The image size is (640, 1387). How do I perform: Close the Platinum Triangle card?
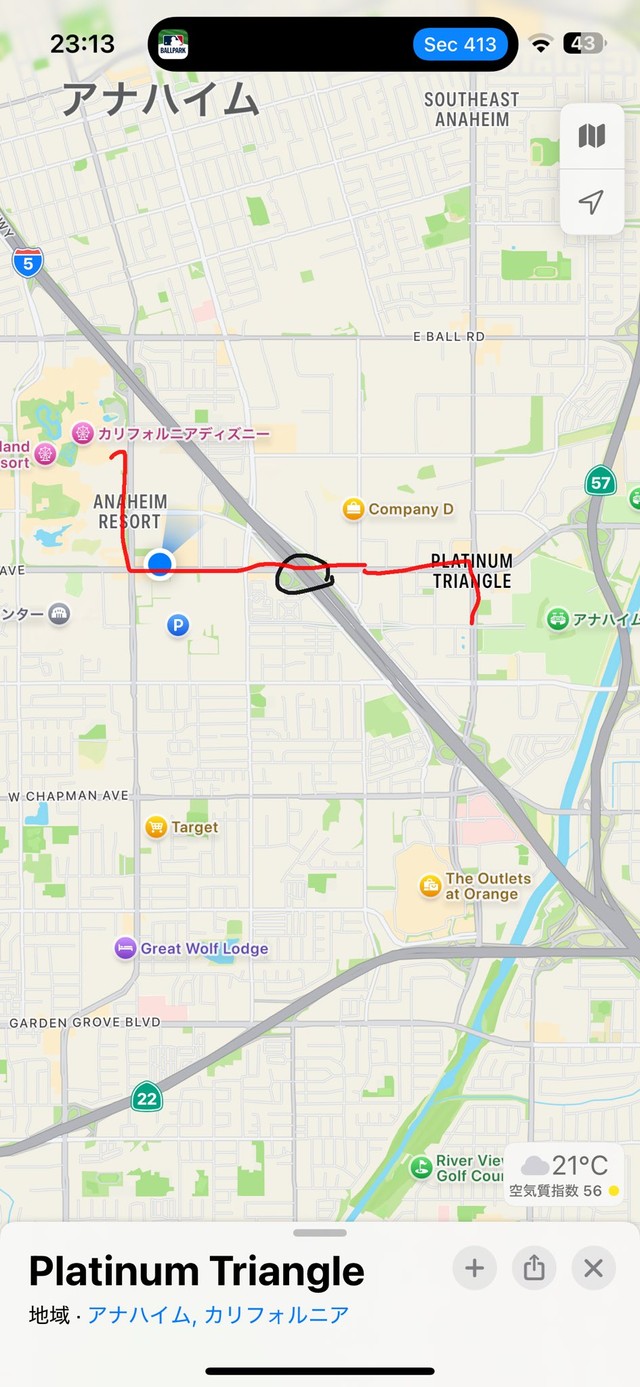pos(593,1269)
